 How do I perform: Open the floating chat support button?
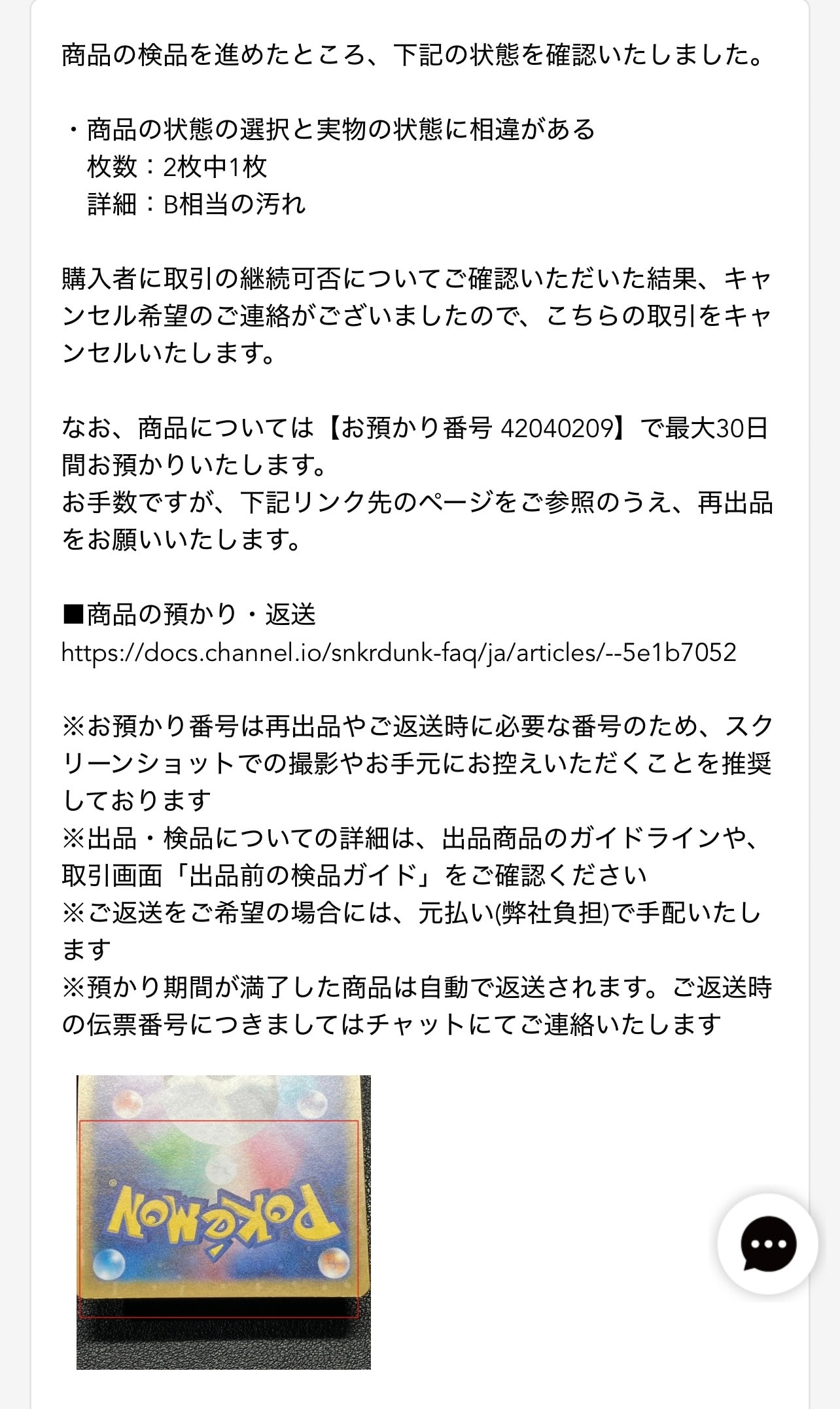click(x=767, y=1244)
